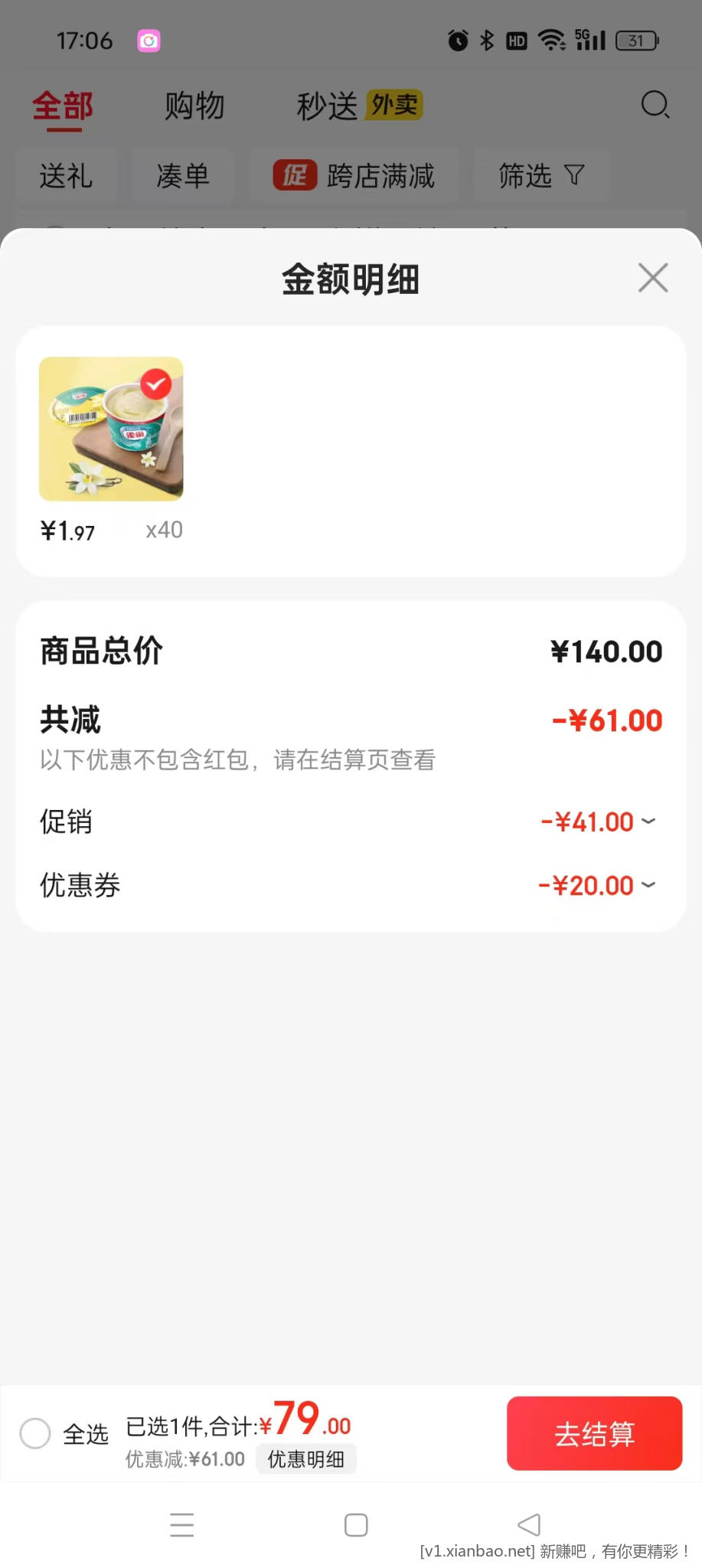Click the red 促 promotion badge icon

click(295, 175)
